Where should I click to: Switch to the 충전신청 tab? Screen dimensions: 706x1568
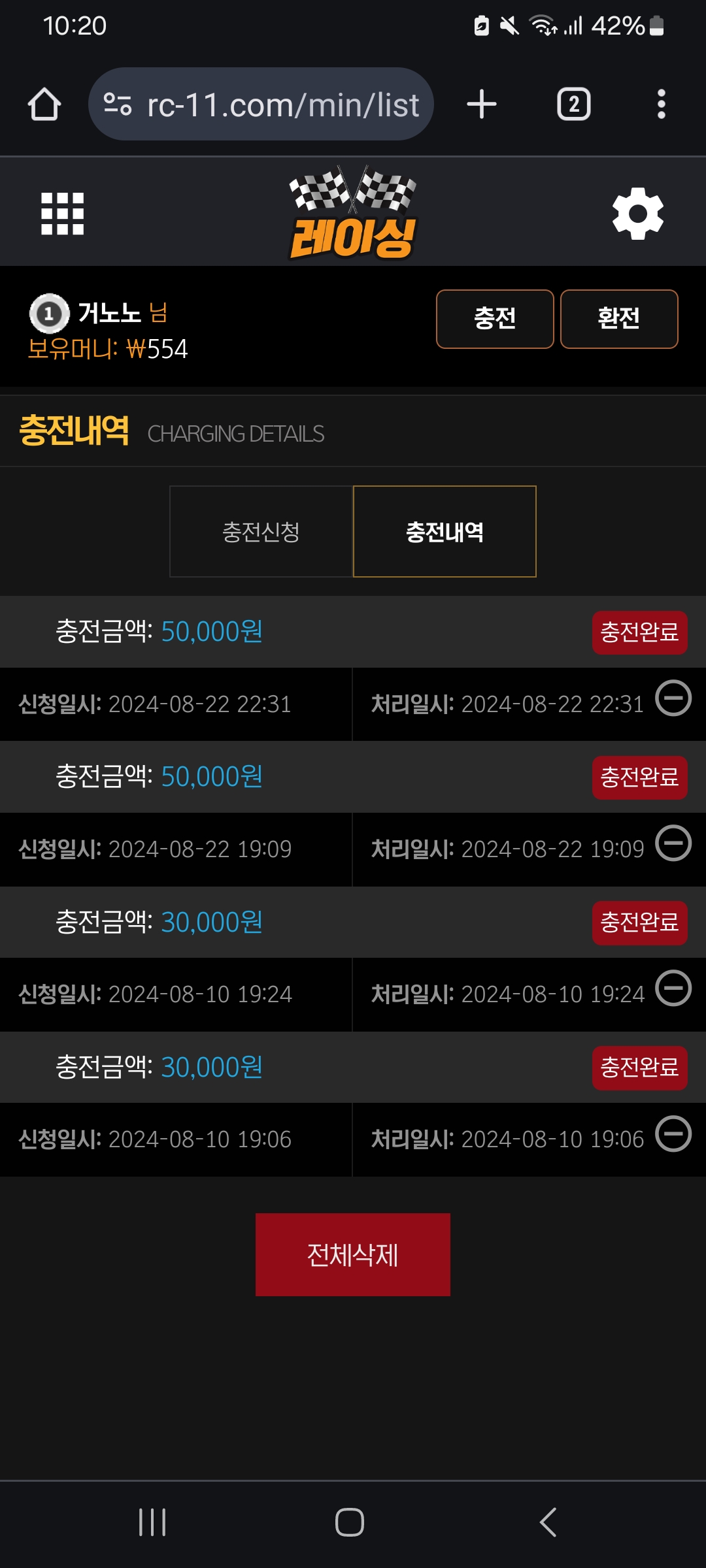tap(261, 531)
